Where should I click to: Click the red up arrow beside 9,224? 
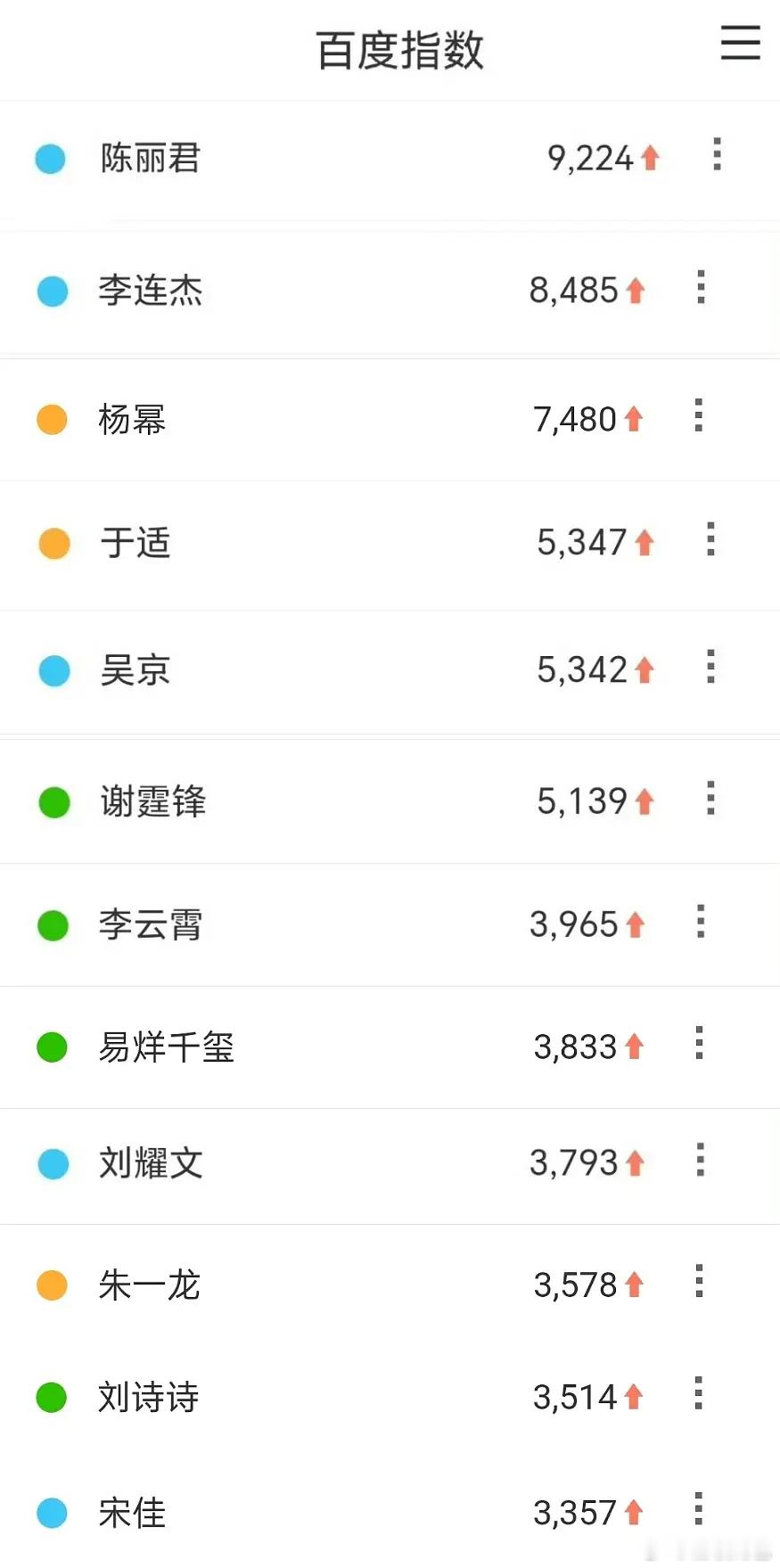pyautogui.click(x=650, y=157)
